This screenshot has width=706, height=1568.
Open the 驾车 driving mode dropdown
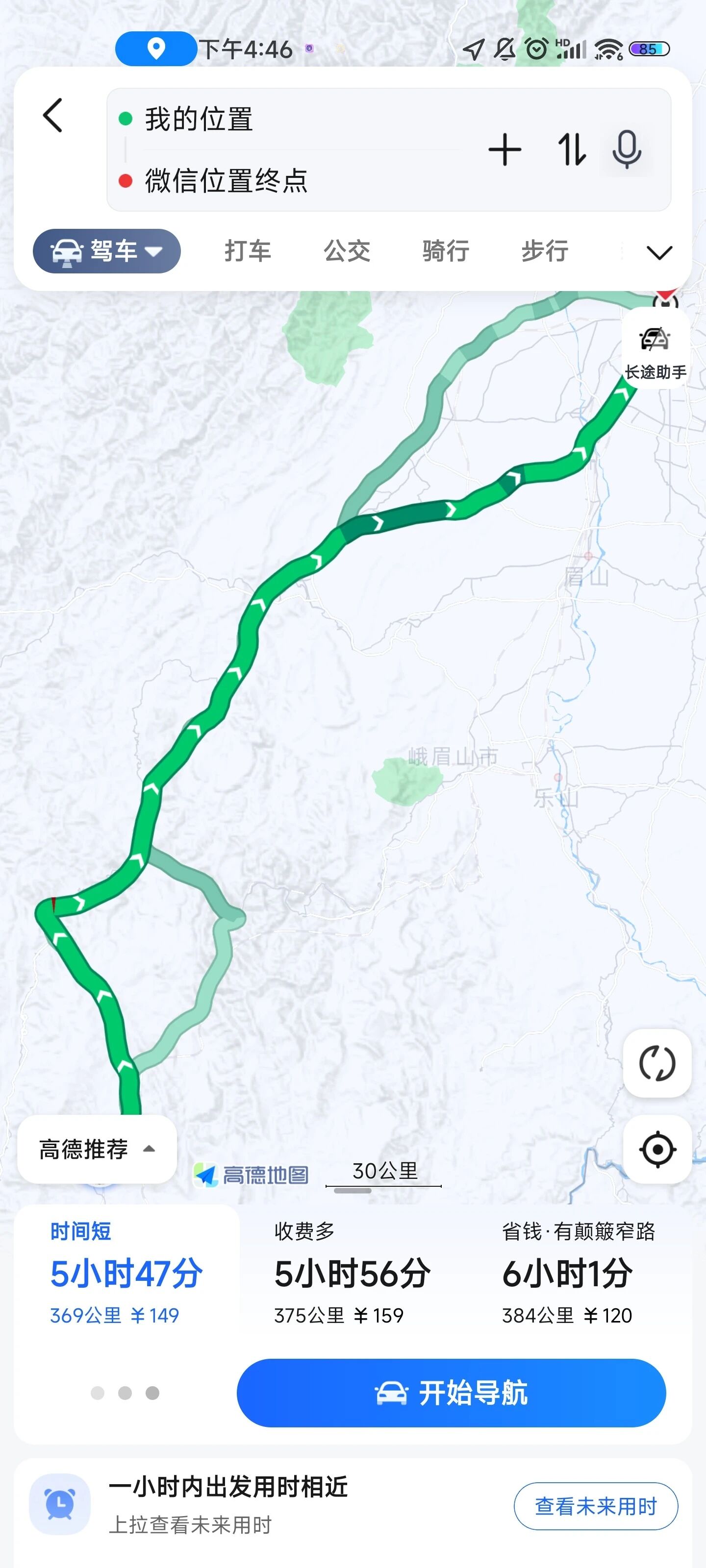pyautogui.click(x=106, y=251)
